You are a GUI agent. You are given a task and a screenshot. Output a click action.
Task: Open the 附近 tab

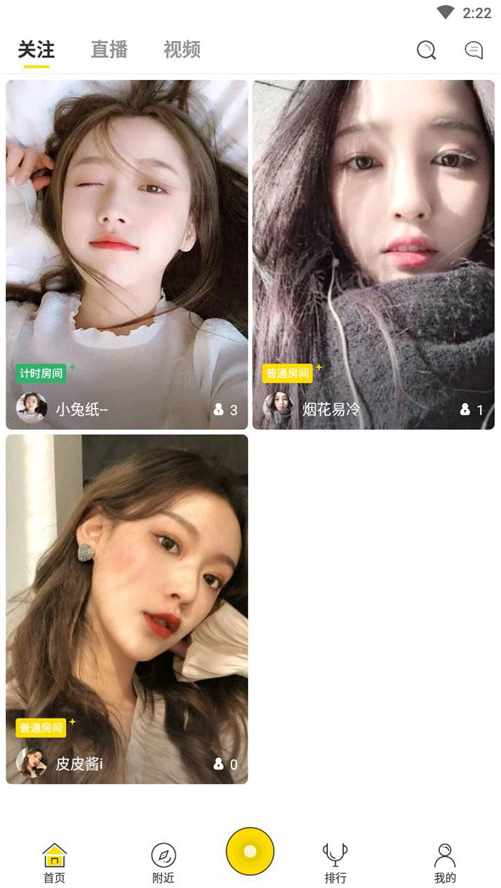163,863
